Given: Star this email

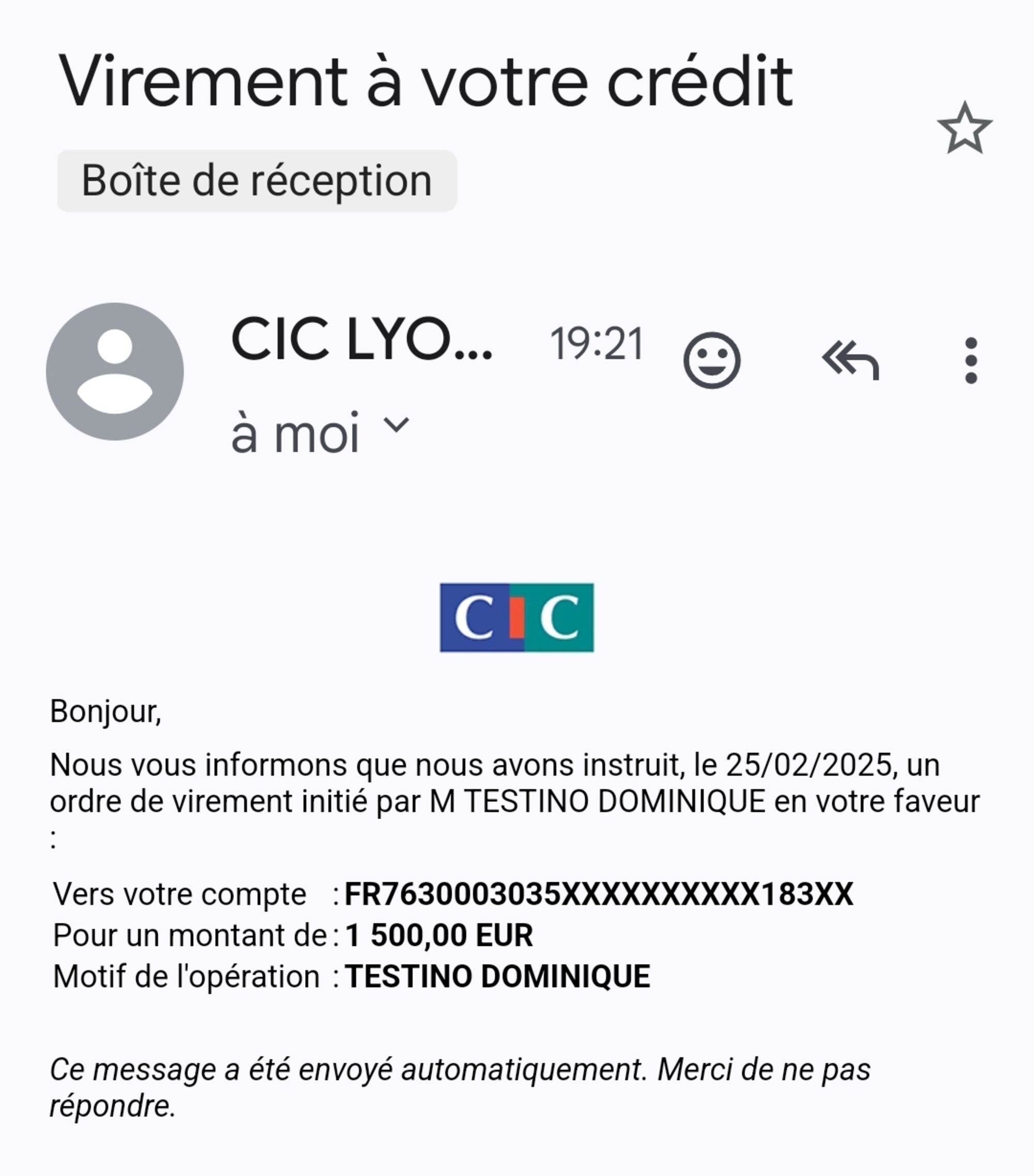Looking at the screenshot, I should click(964, 128).
